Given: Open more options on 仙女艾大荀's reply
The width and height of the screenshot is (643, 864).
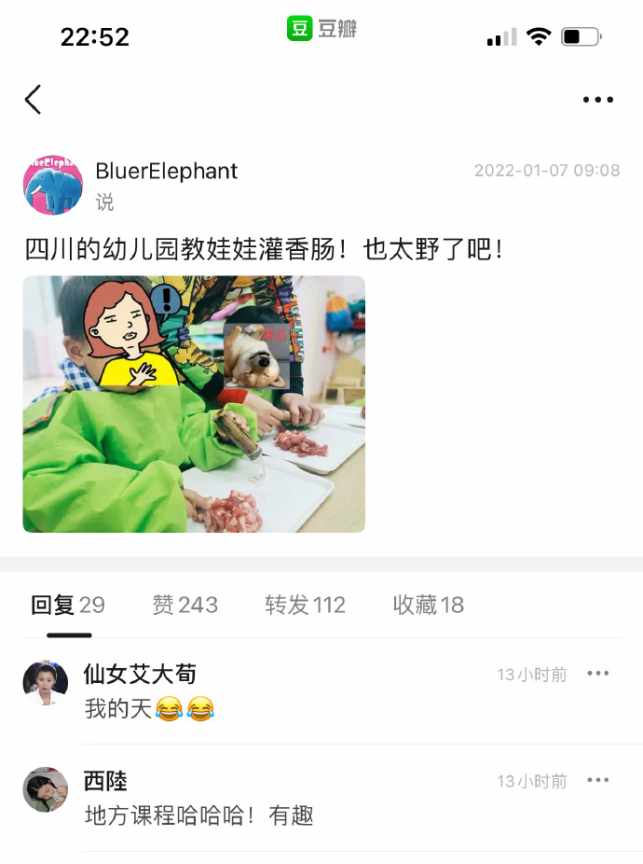Looking at the screenshot, I should point(598,674).
